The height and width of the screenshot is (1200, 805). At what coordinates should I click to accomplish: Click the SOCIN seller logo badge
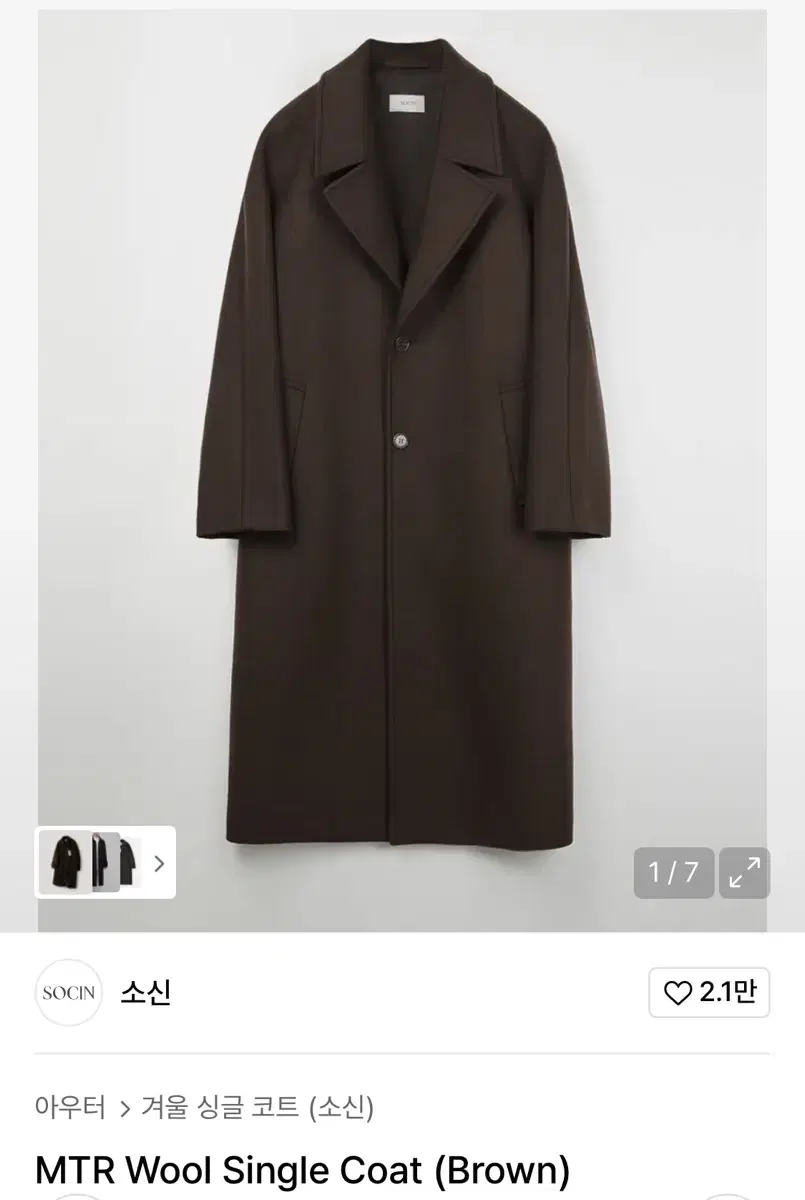(x=68, y=991)
